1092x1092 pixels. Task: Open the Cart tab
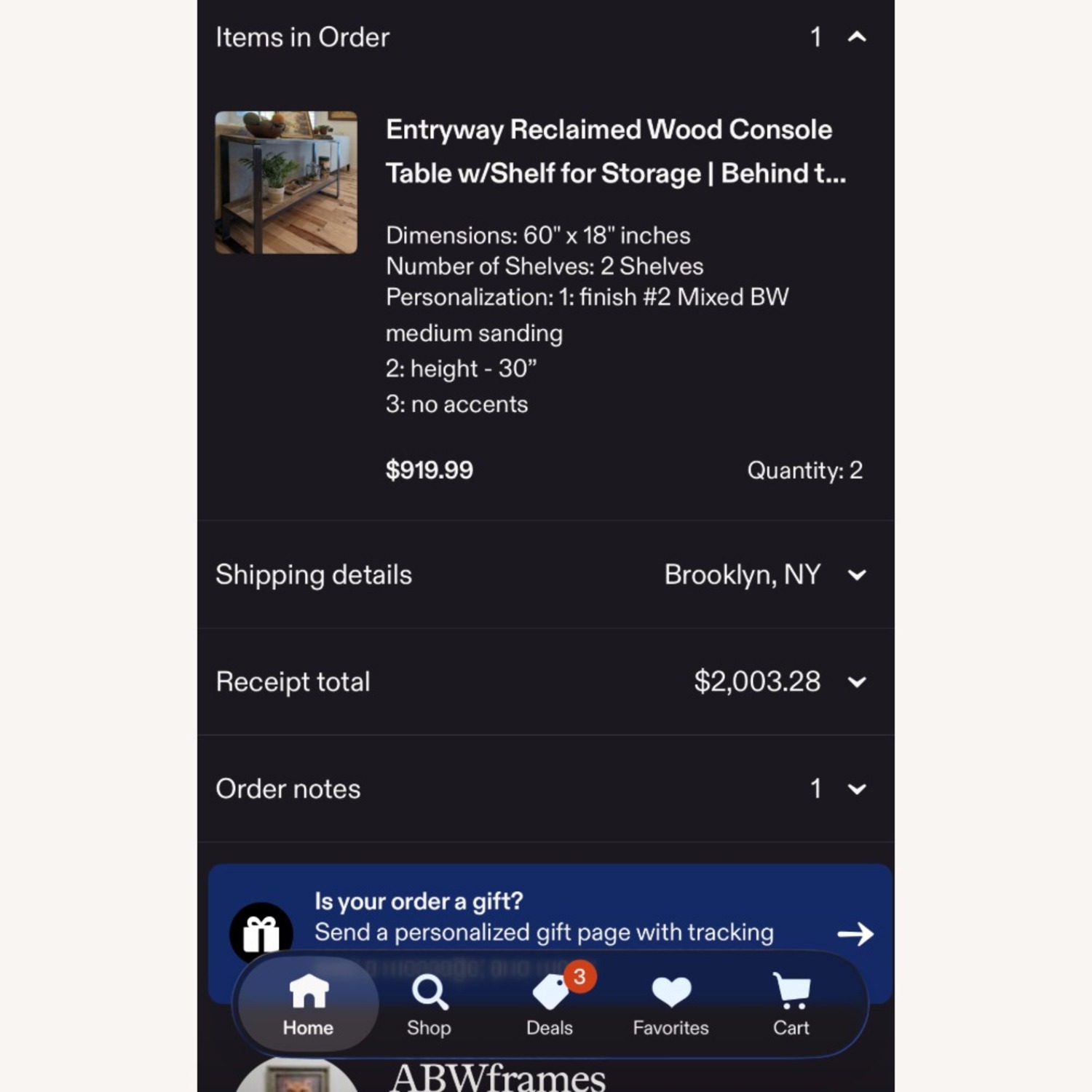coord(791,1005)
